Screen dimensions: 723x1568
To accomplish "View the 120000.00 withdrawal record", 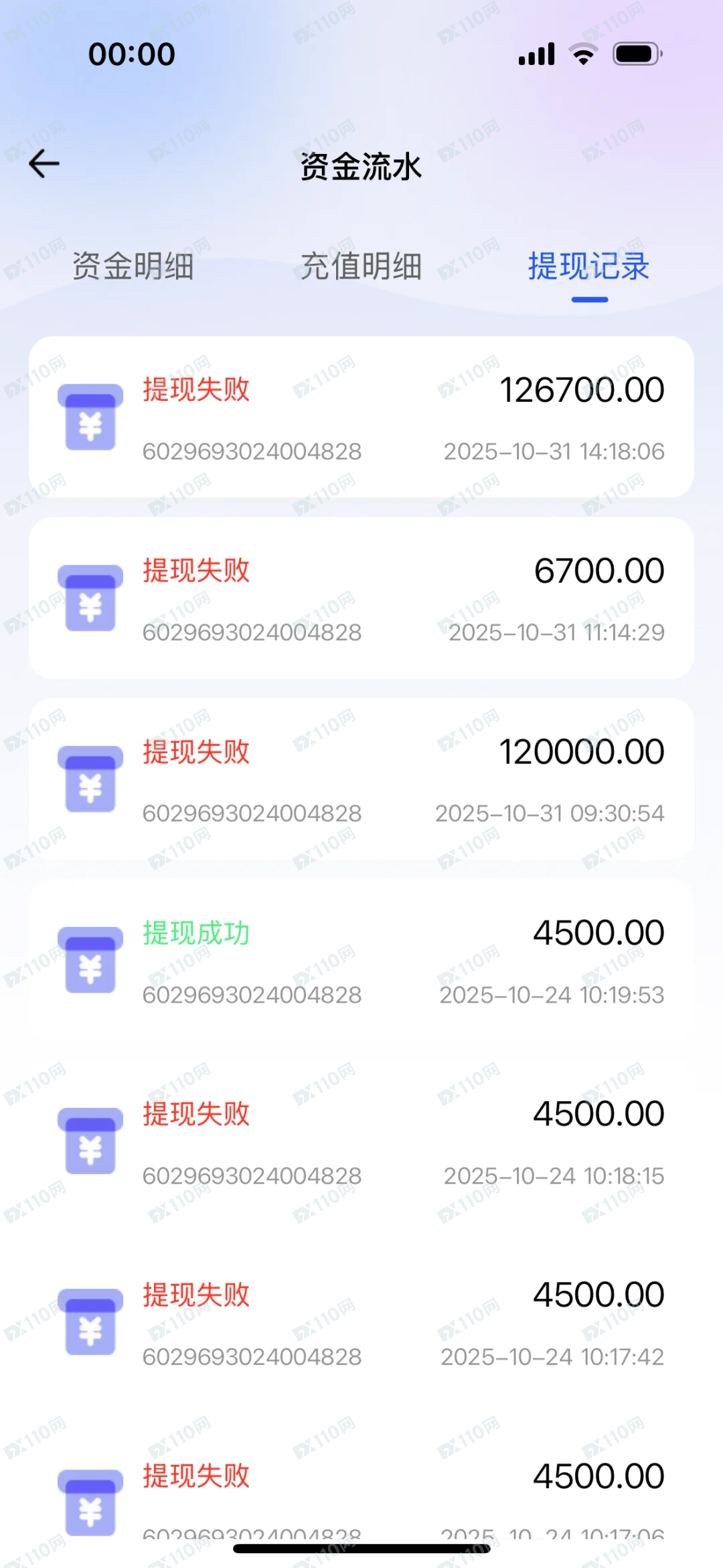I will click(361, 780).
